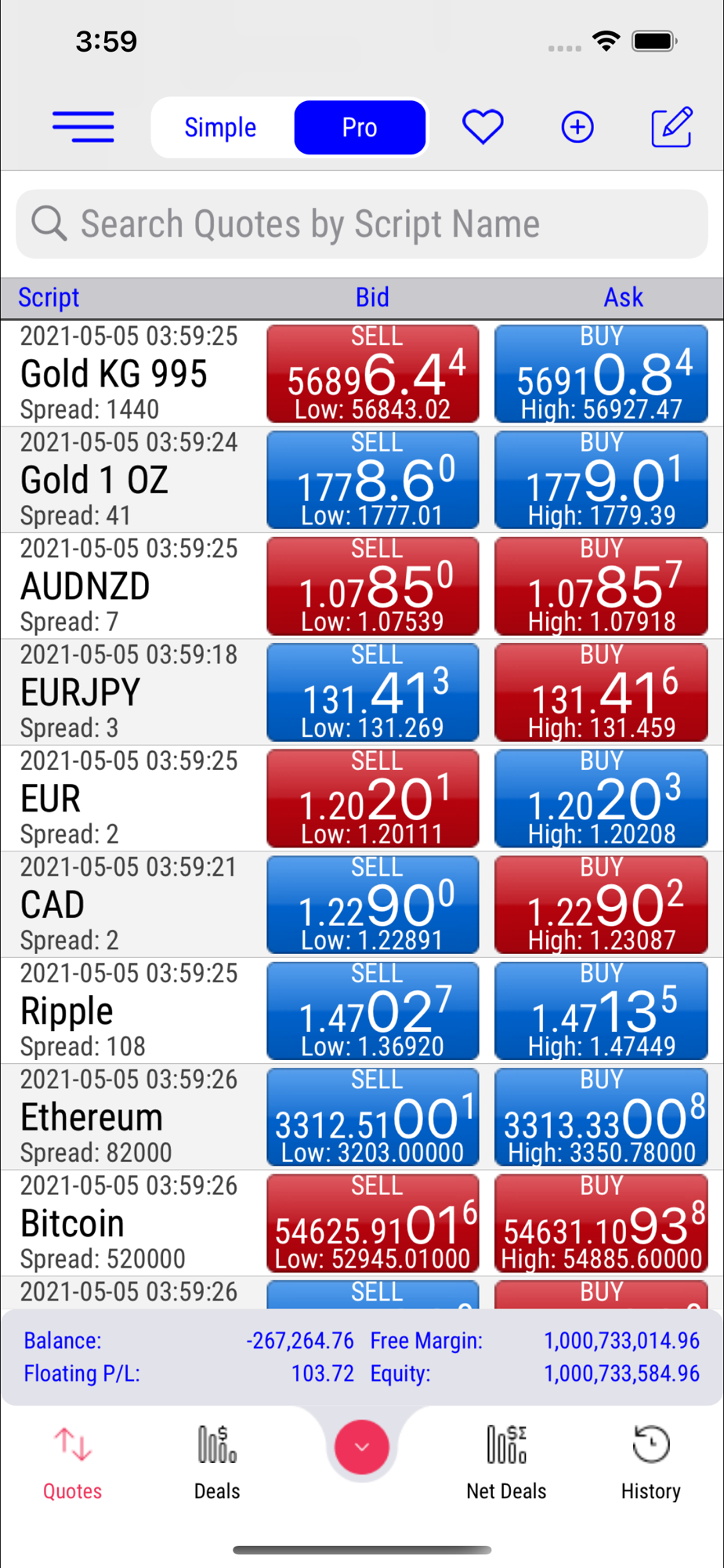Open the Net Deals tab
Screen dimensions: 724x1568
(506, 1463)
